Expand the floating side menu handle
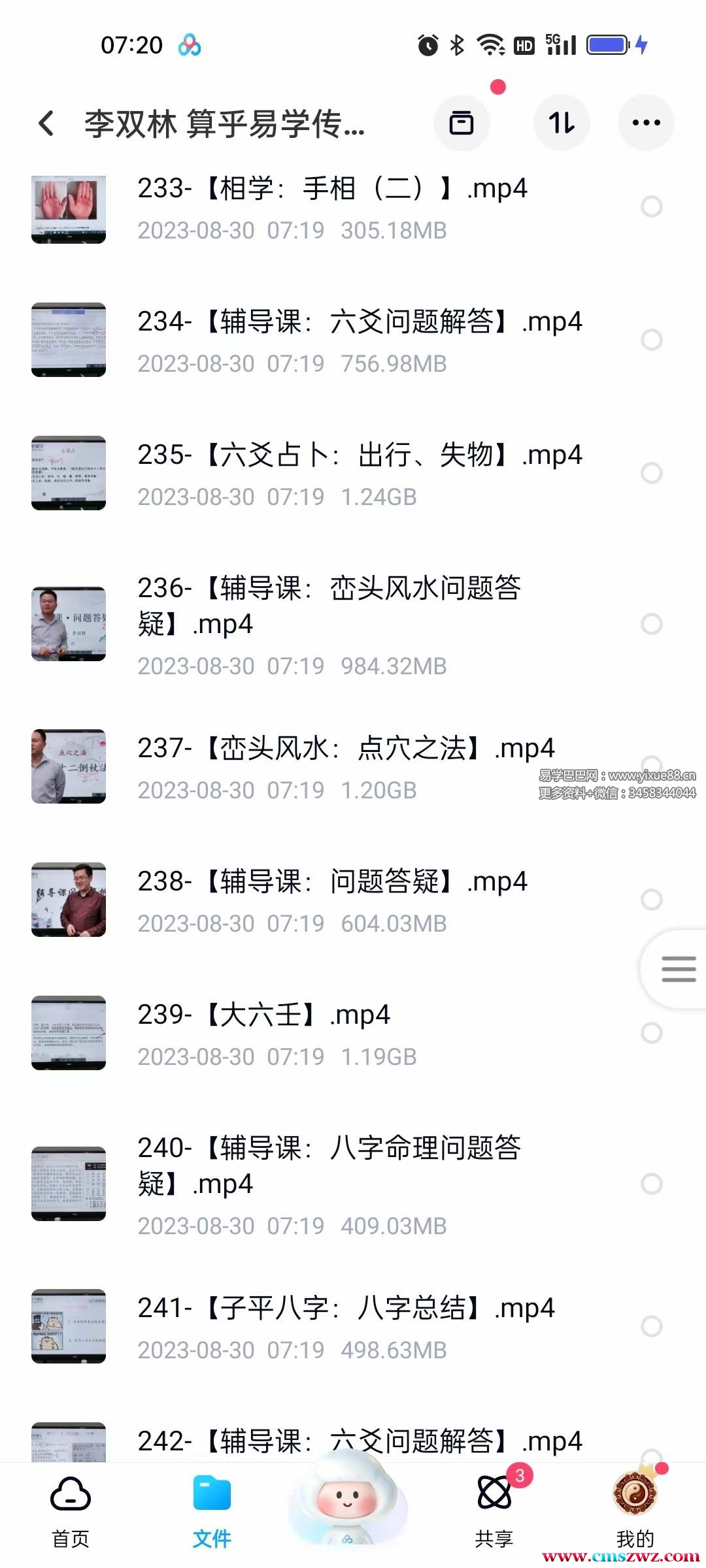This screenshot has width=706, height=1568. 678,969
